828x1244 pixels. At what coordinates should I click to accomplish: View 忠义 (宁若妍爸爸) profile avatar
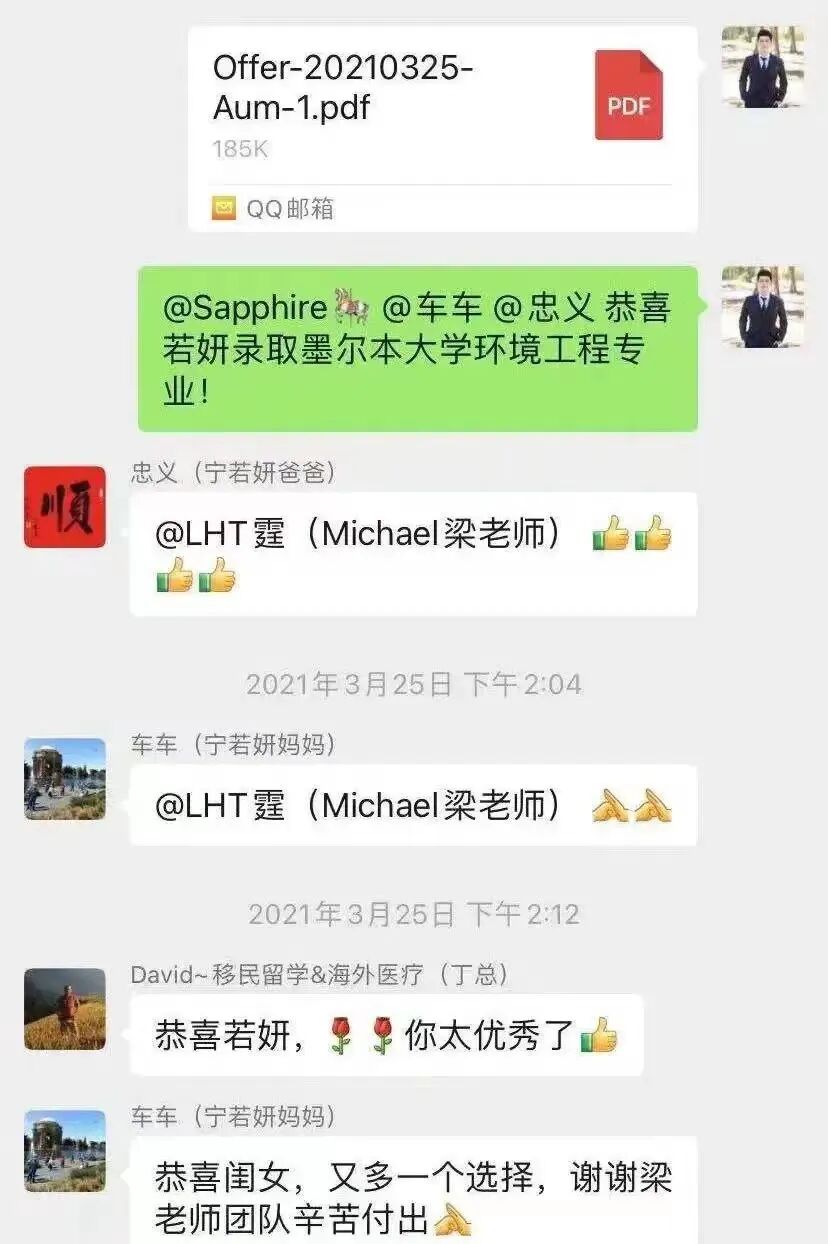(65, 507)
